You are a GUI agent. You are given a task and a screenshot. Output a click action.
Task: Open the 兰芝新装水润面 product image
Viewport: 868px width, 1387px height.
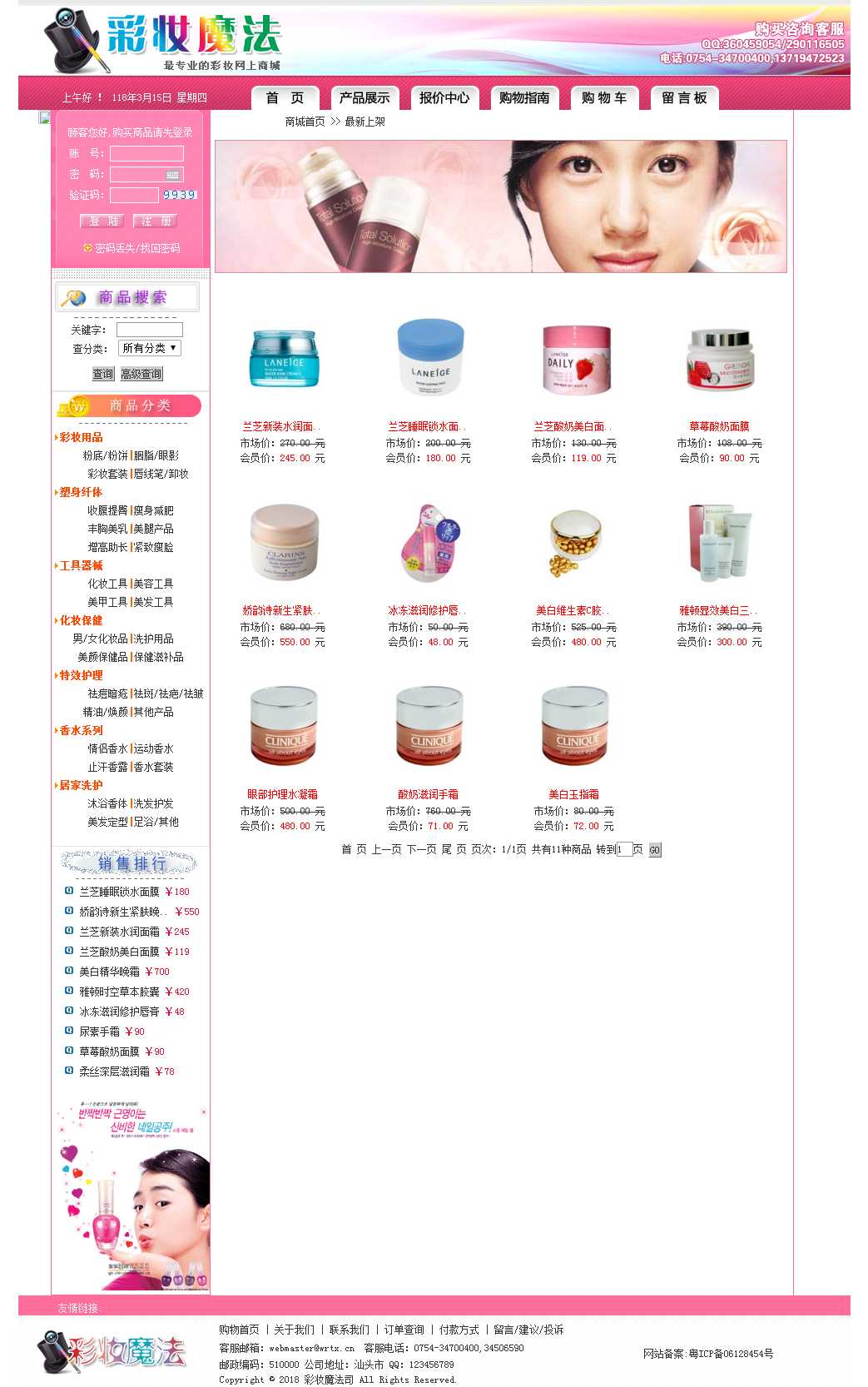tap(284, 359)
